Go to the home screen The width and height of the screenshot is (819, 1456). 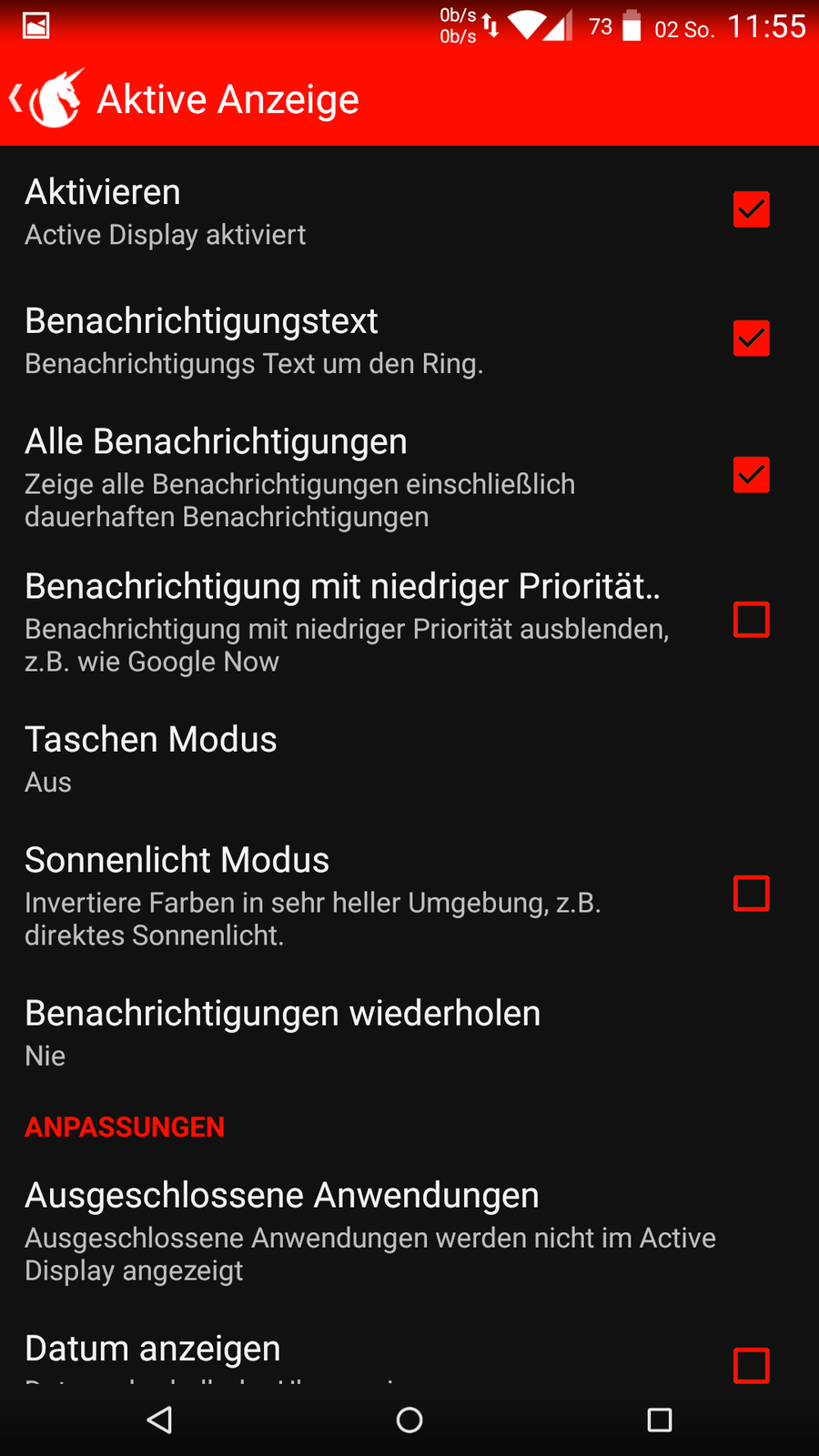(x=409, y=1420)
